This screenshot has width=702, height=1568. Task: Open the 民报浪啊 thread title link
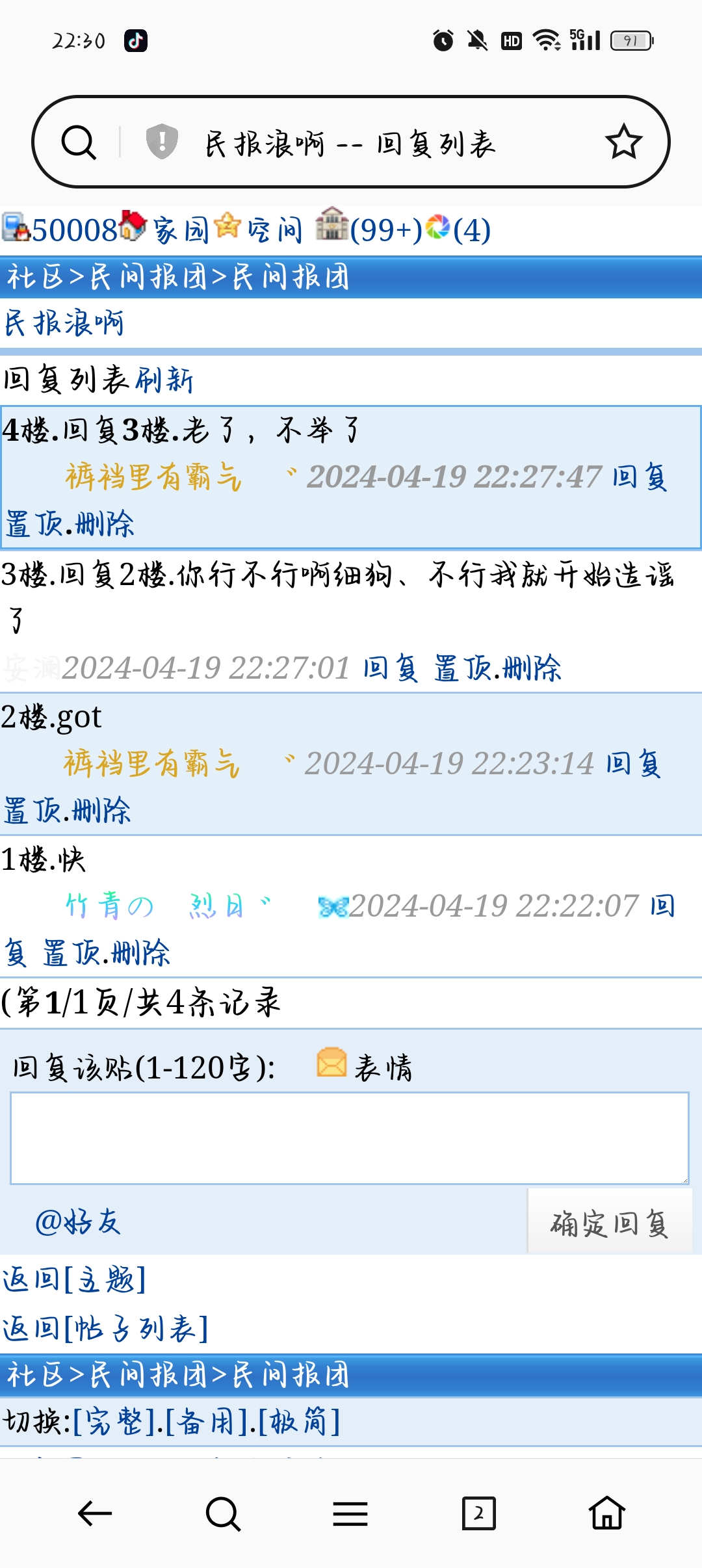tap(64, 323)
